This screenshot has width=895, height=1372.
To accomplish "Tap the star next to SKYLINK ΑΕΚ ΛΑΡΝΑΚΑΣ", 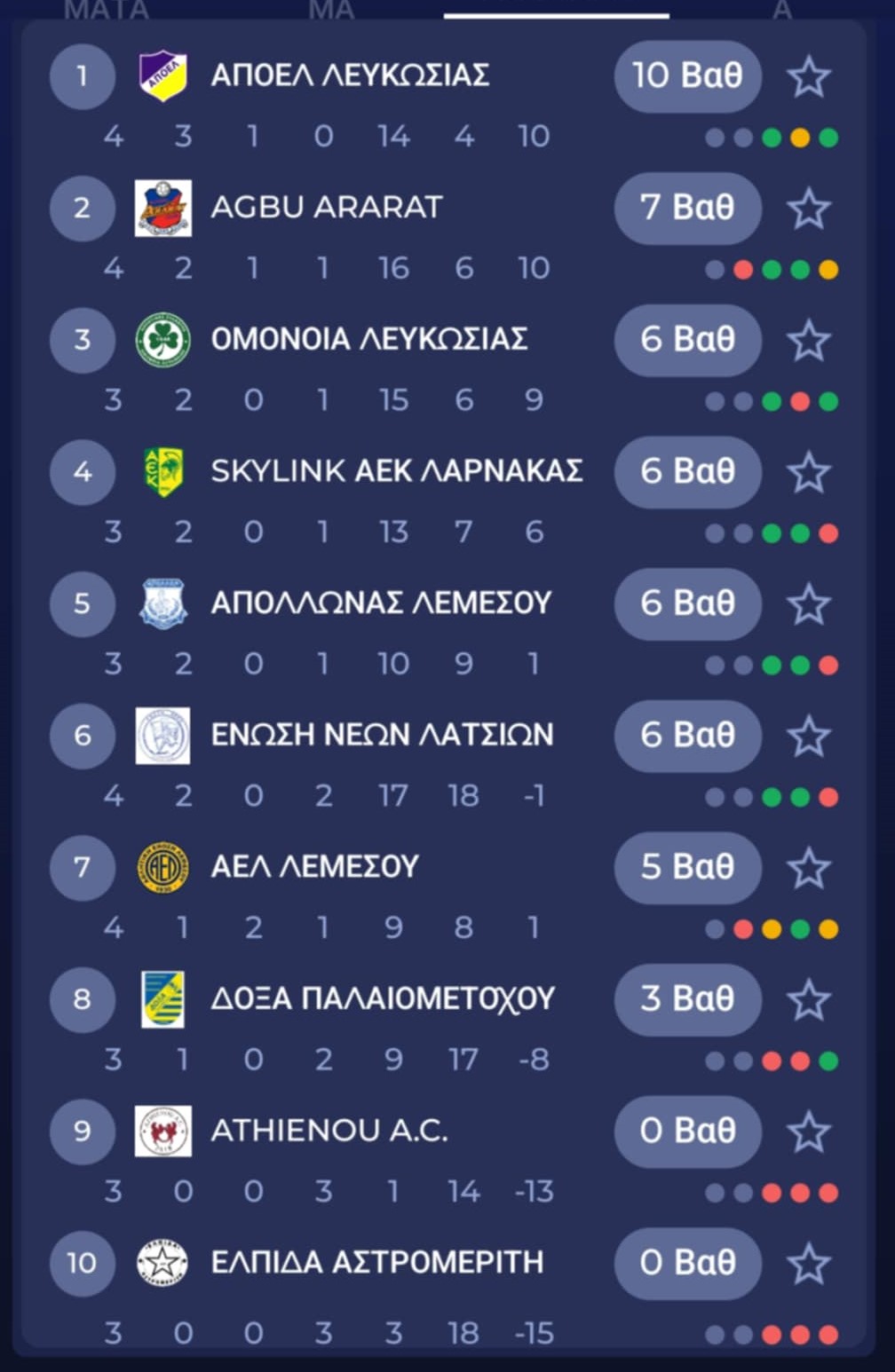I will (808, 472).
